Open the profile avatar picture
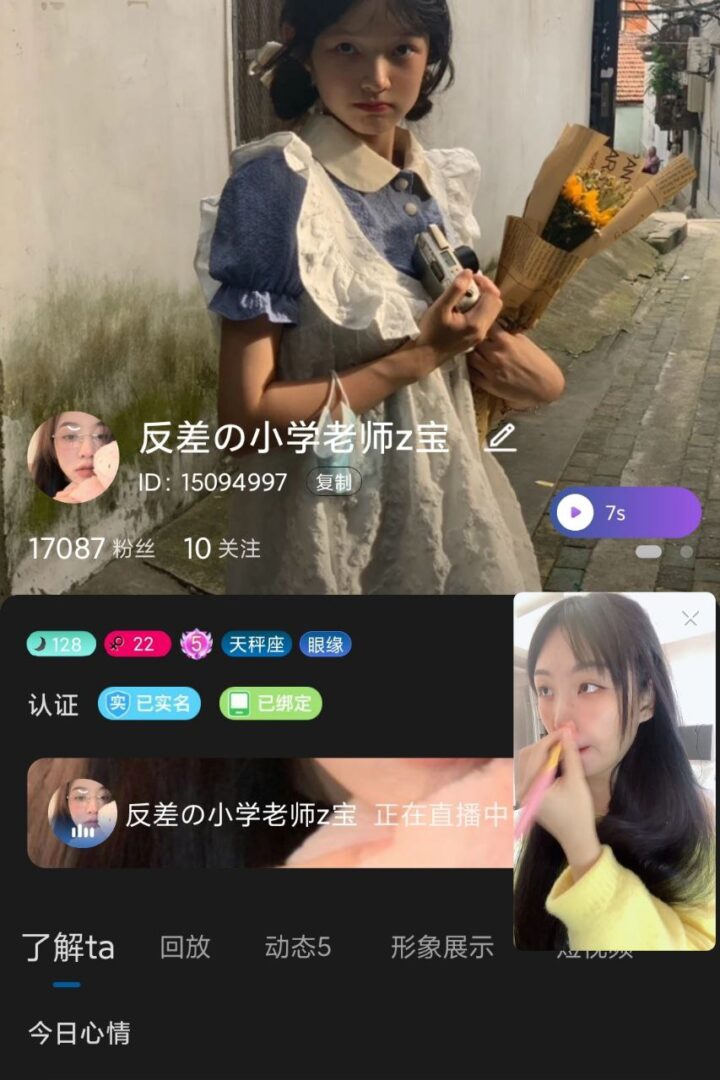The width and height of the screenshot is (720, 1080). coord(73,457)
